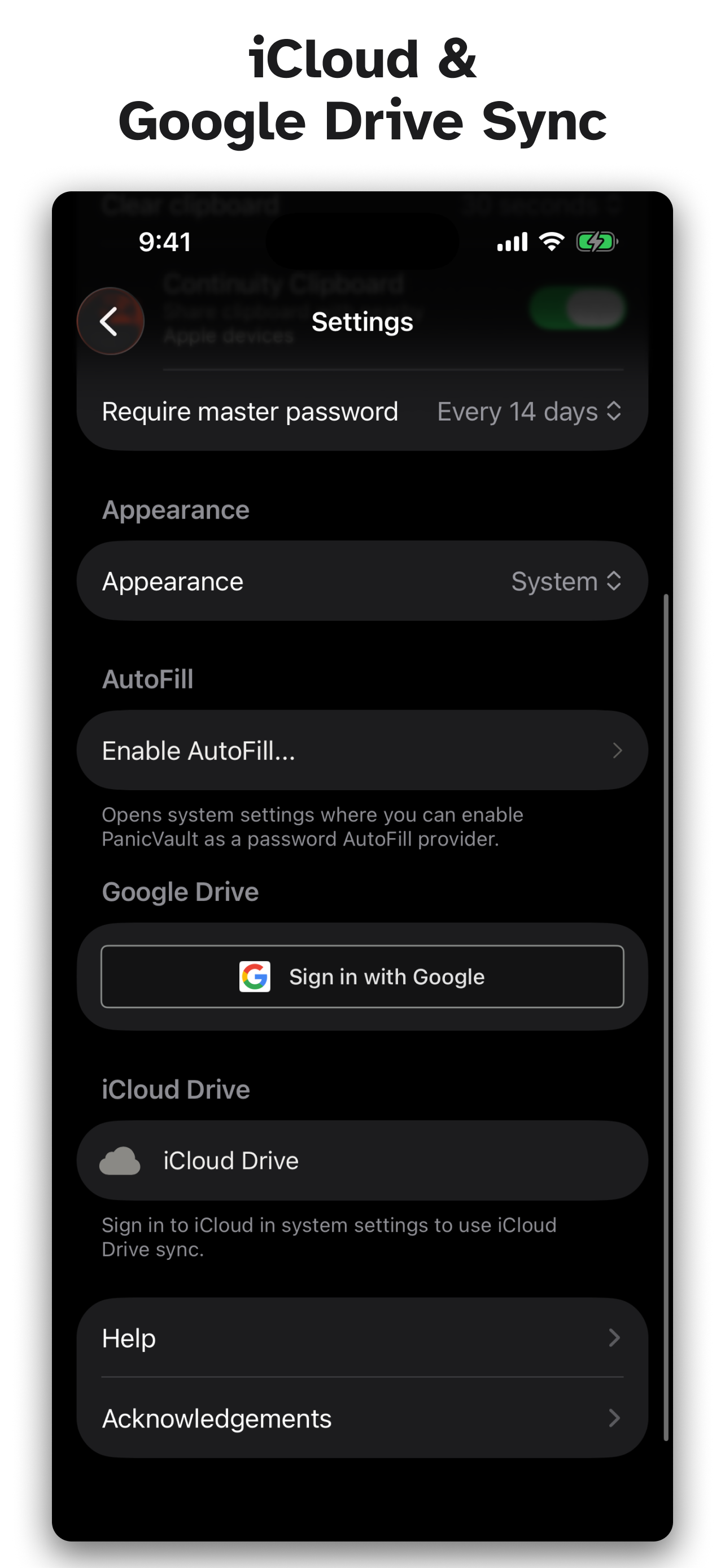Tap the chevron on the Acknowledgements row
Image resolution: width=725 pixels, height=1568 pixels.
pyautogui.click(x=617, y=1418)
